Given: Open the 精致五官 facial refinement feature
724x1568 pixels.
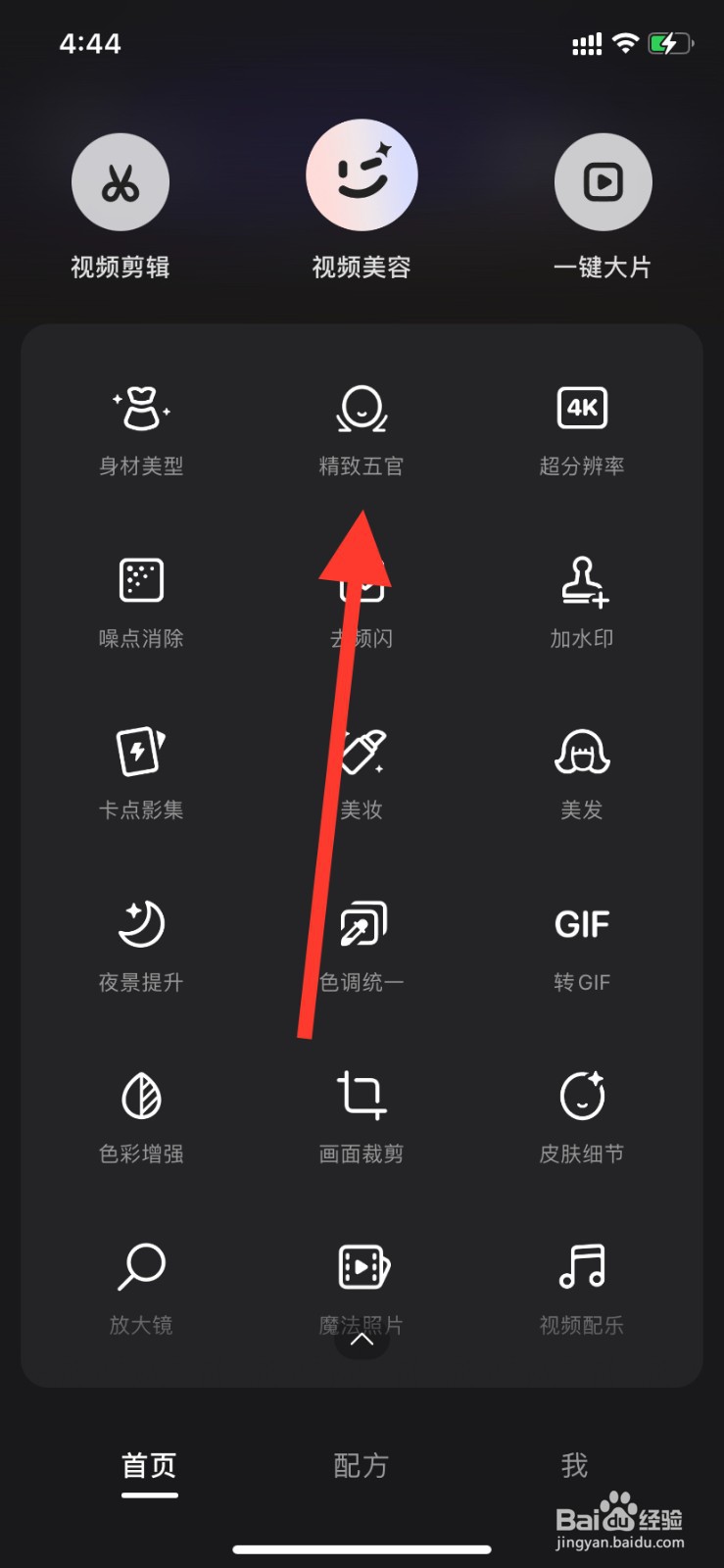Looking at the screenshot, I should (x=362, y=426).
